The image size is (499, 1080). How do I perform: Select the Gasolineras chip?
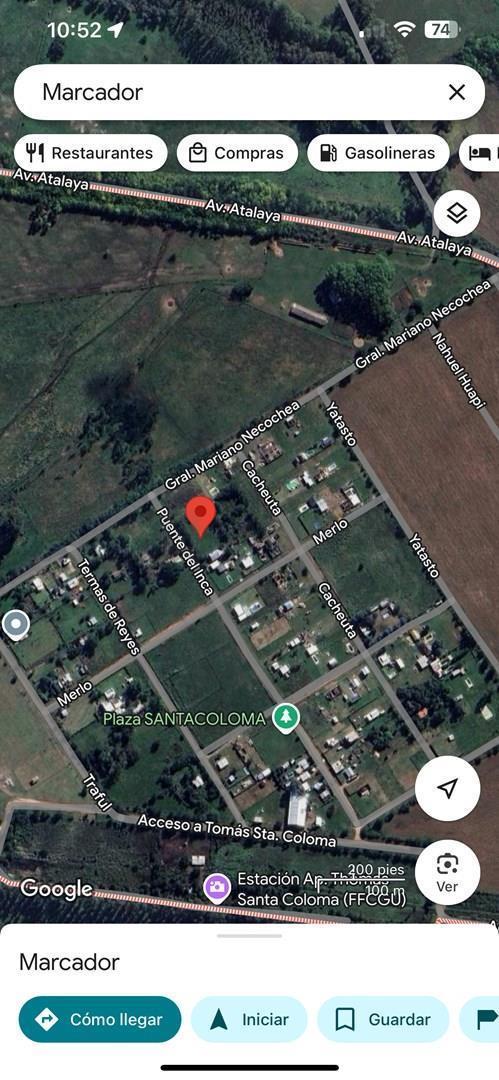378,153
